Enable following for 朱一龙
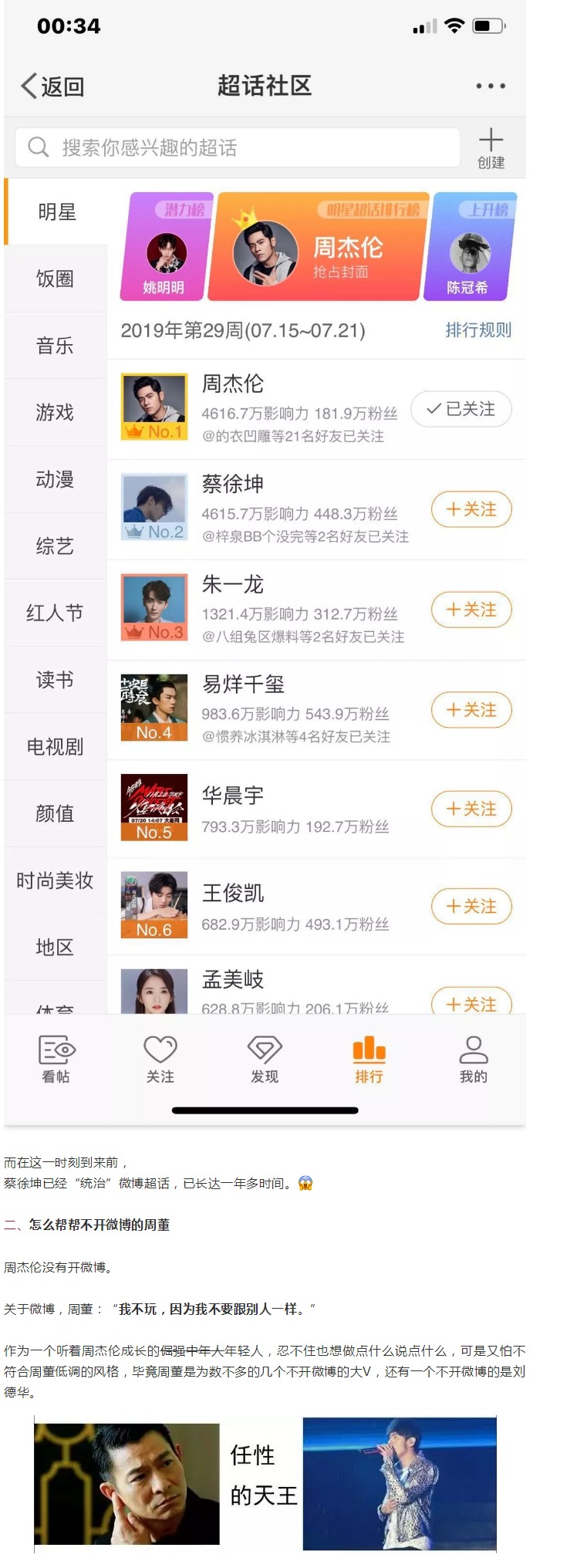587x1568 pixels. tap(471, 610)
